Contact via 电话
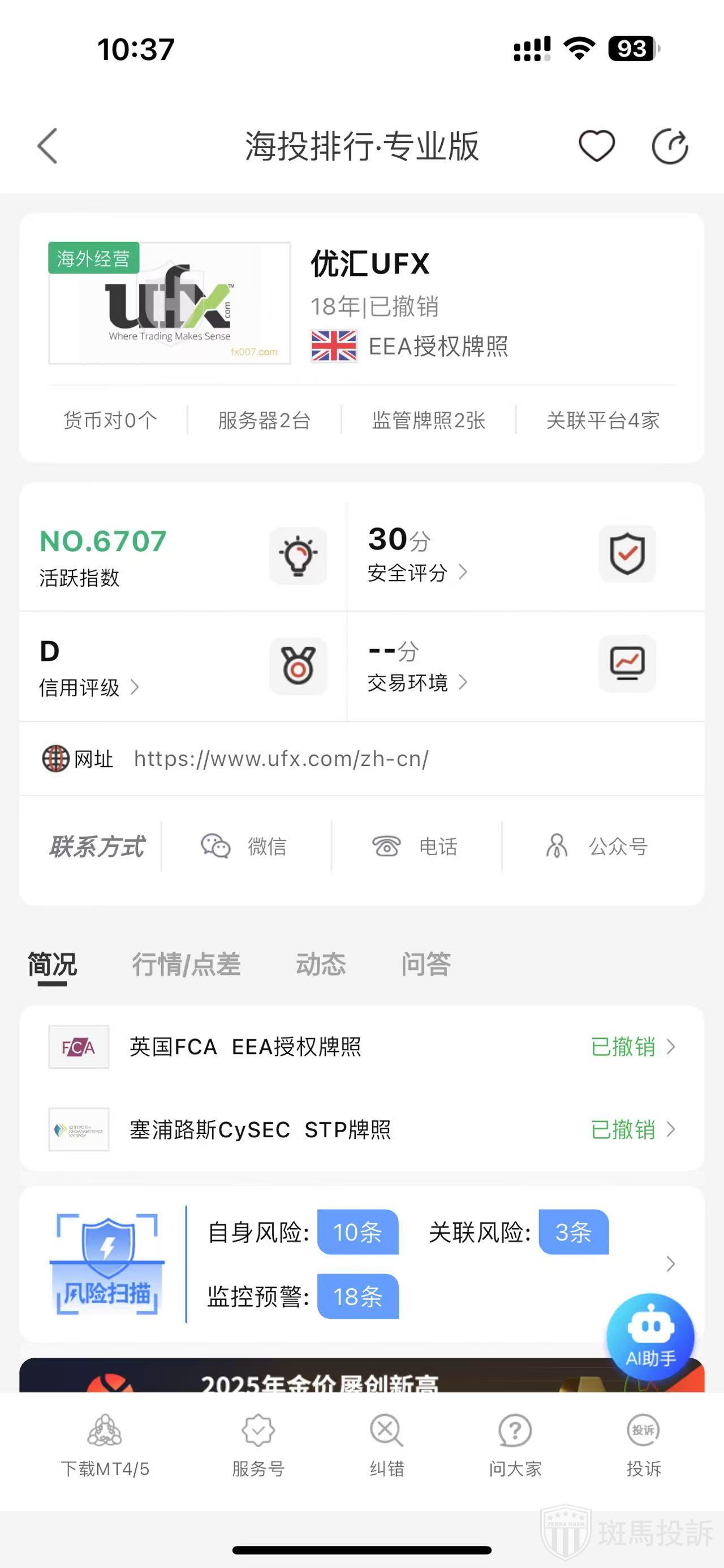724x1568 pixels. pos(416,846)
